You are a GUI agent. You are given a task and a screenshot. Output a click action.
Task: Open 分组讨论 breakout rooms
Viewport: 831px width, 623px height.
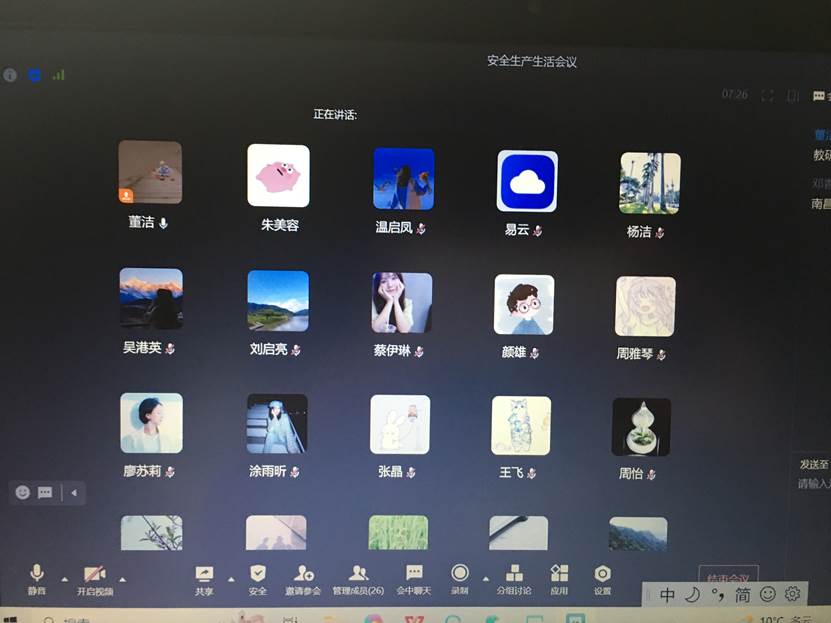(514, 577)
